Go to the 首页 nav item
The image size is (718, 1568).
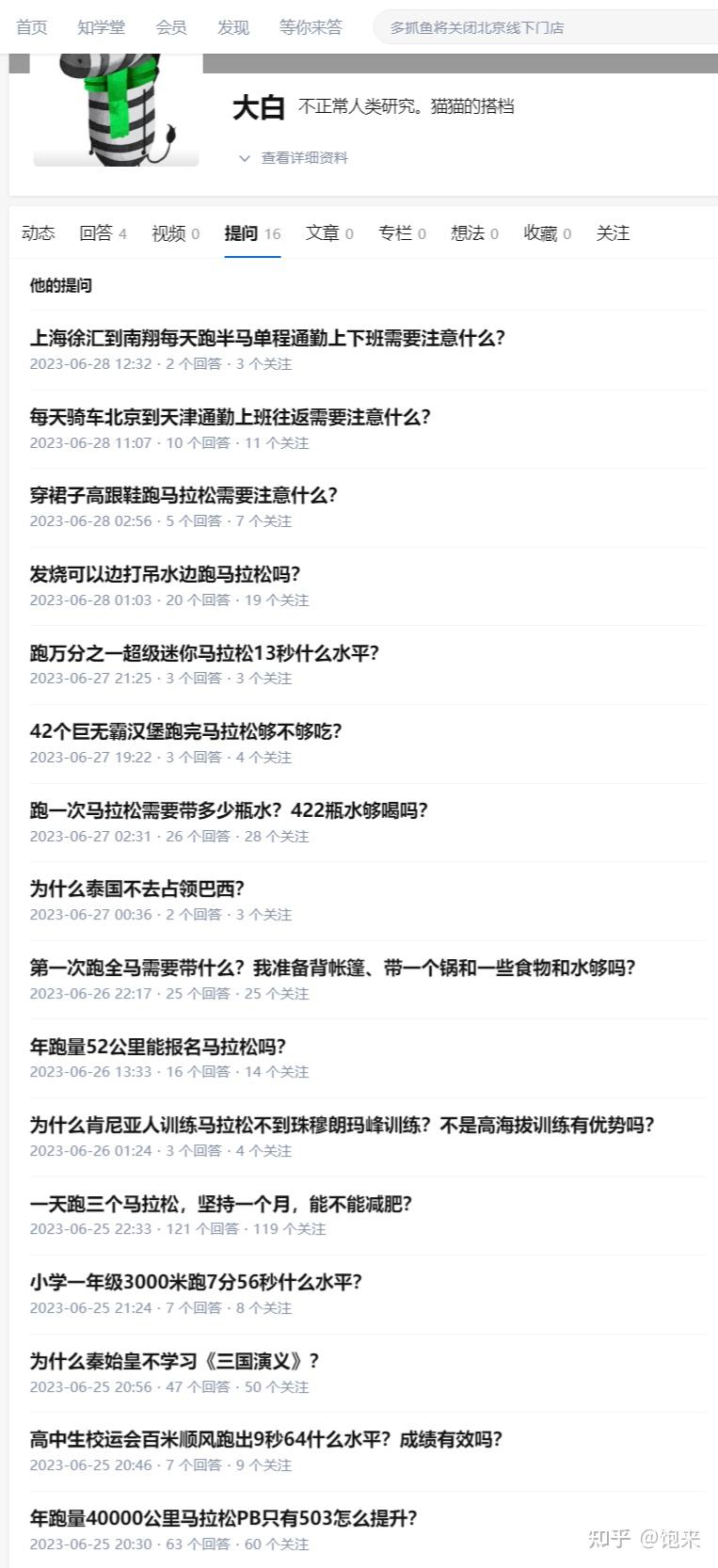point(32,27)
